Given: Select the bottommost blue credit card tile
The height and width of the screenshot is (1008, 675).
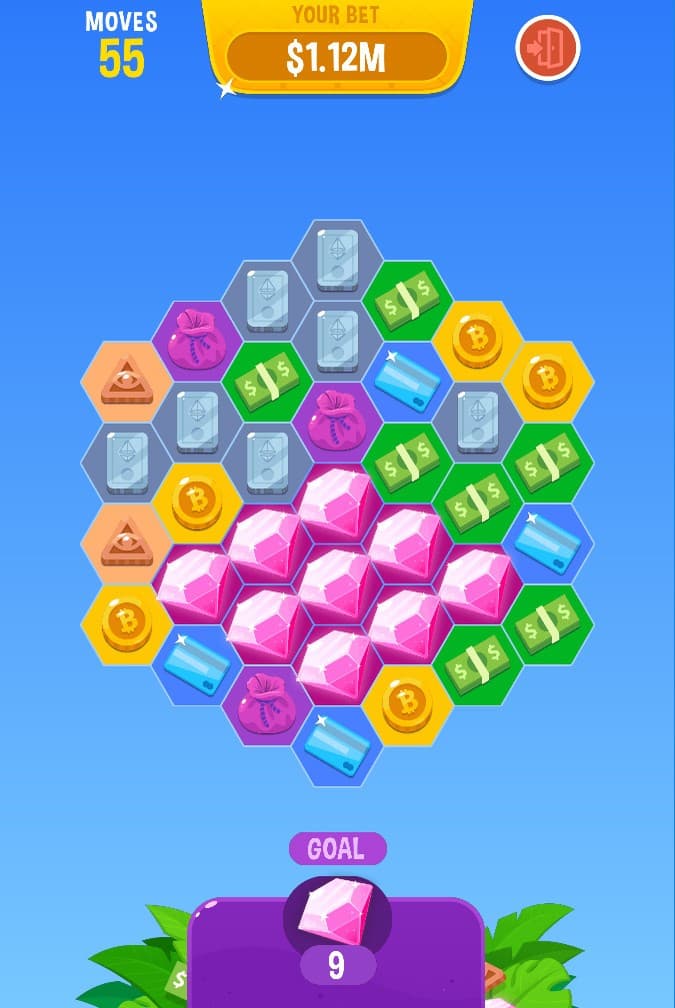Looking at the screenshot, I should tap(337, 745).
